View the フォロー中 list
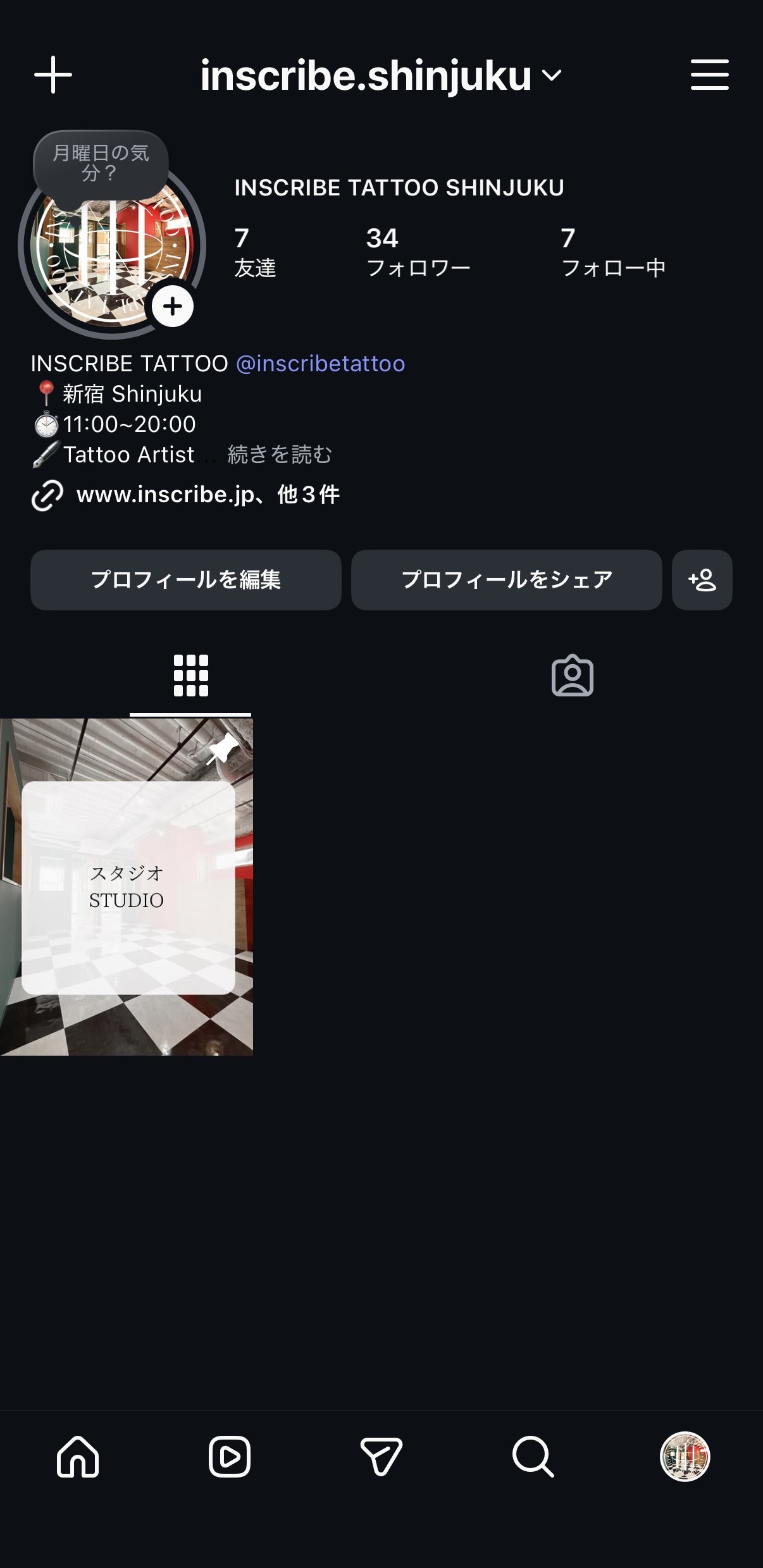 [x=612, y=252]
